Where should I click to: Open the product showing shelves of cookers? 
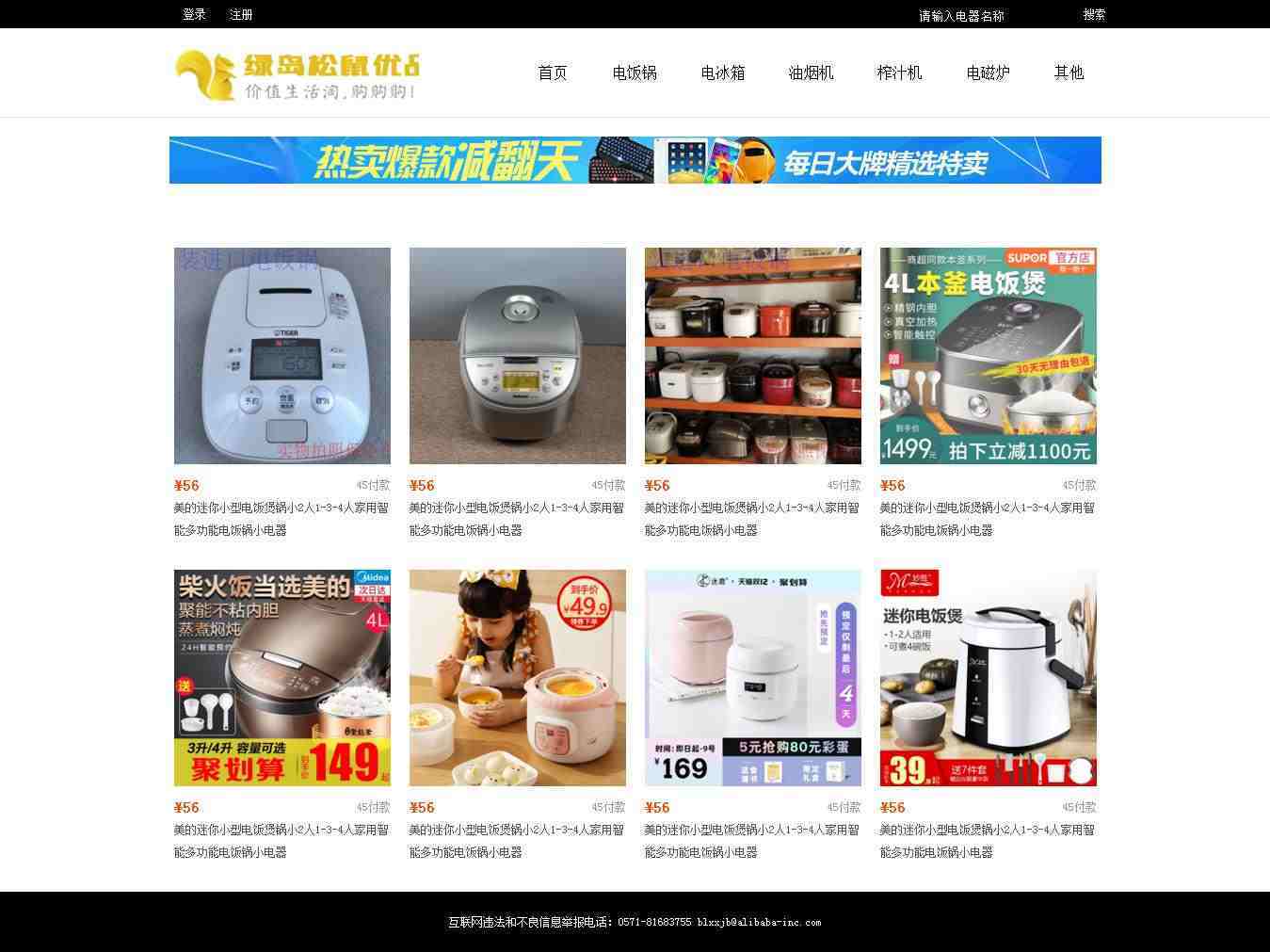pyautogui.click(x=753, y=356)
